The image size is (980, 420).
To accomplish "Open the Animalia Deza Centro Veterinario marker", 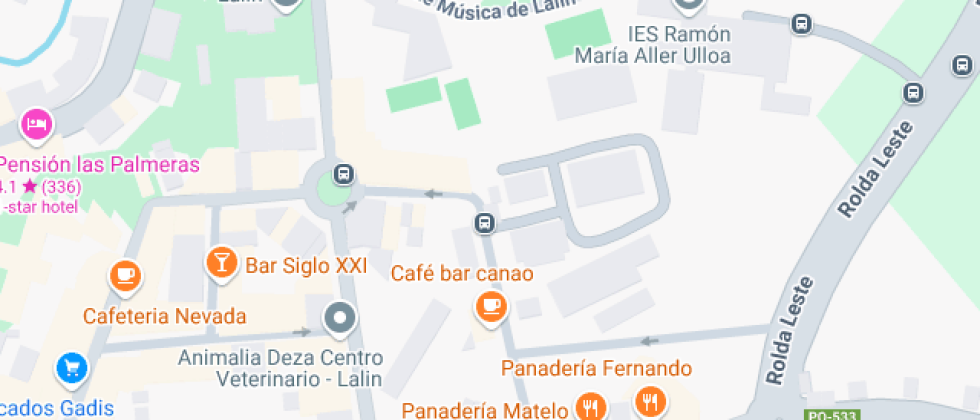I will (x=340, y=319).
